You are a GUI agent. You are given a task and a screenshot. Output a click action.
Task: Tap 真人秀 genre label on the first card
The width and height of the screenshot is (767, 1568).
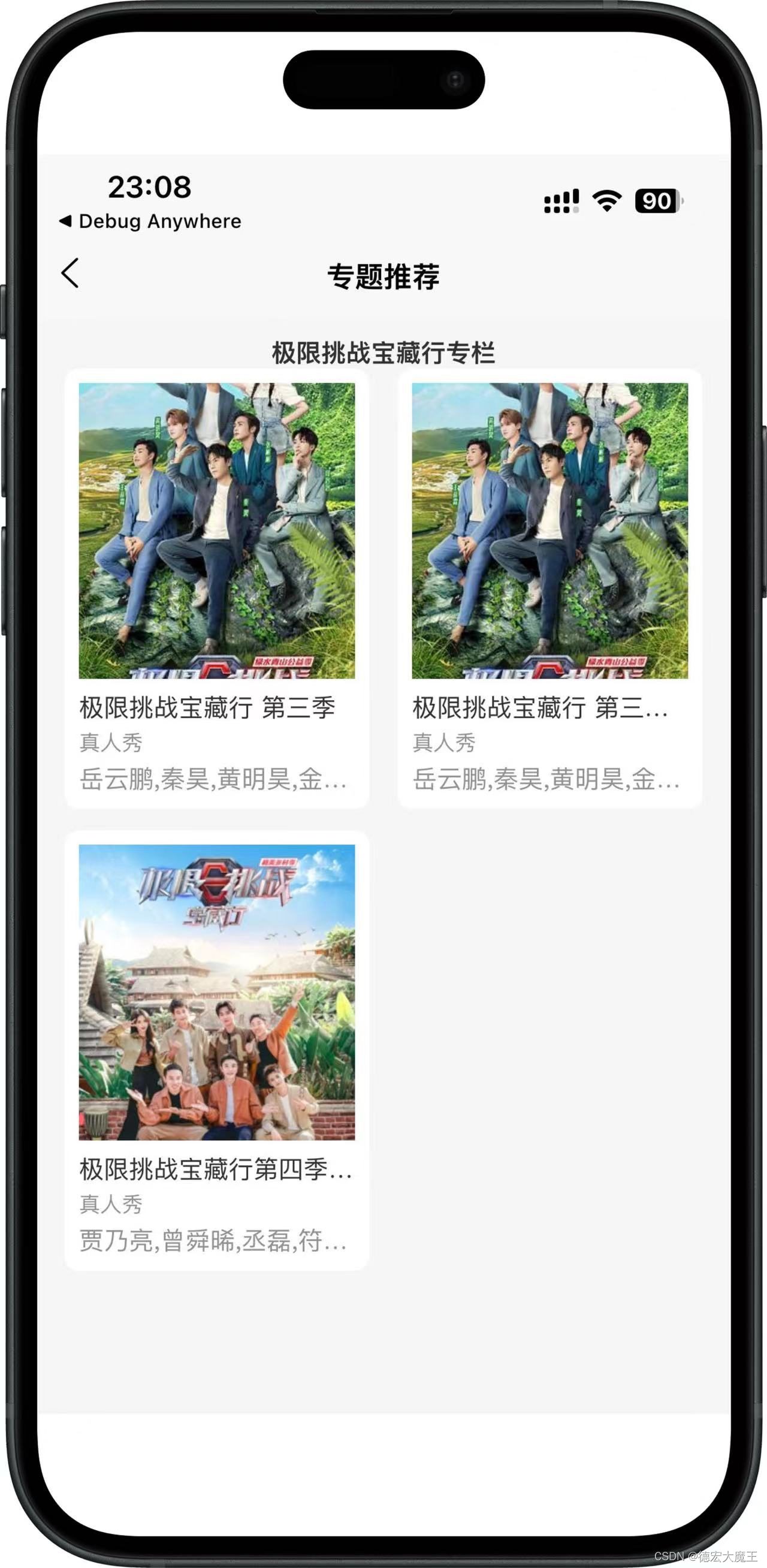(x=110, y=744)
